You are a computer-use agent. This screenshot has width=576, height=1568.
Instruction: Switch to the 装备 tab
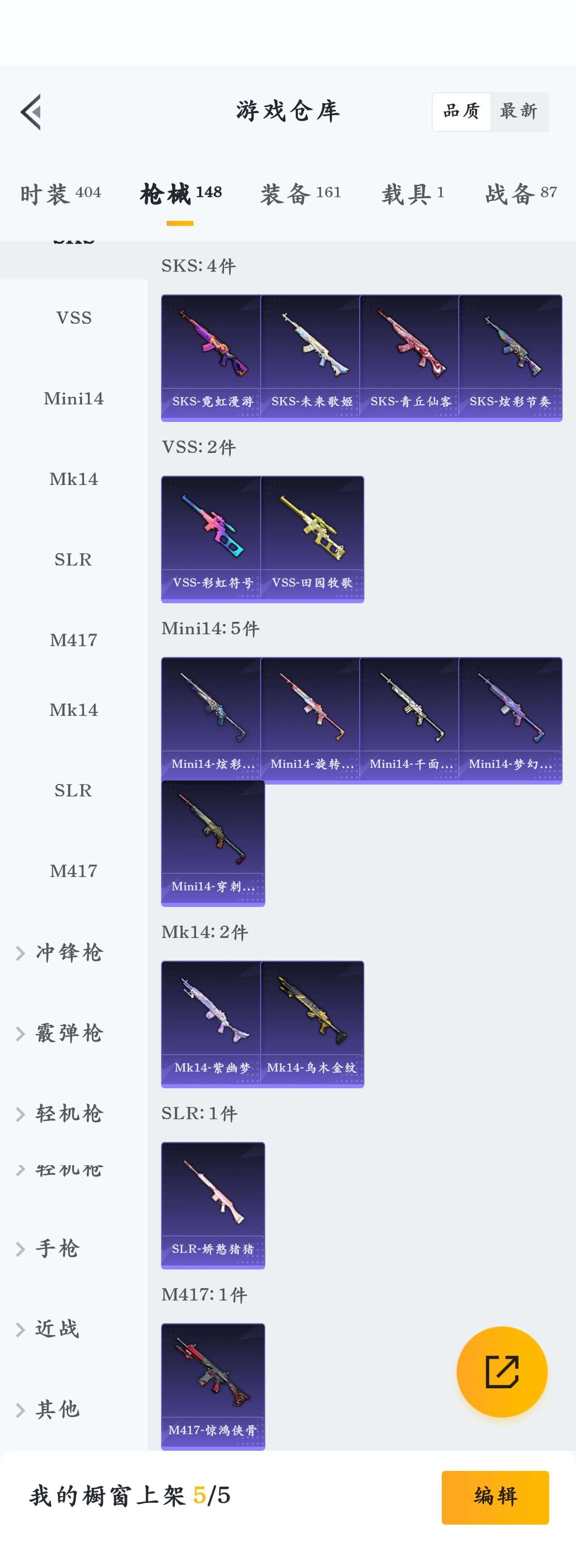pyautogui.click(x=300, y=194)
